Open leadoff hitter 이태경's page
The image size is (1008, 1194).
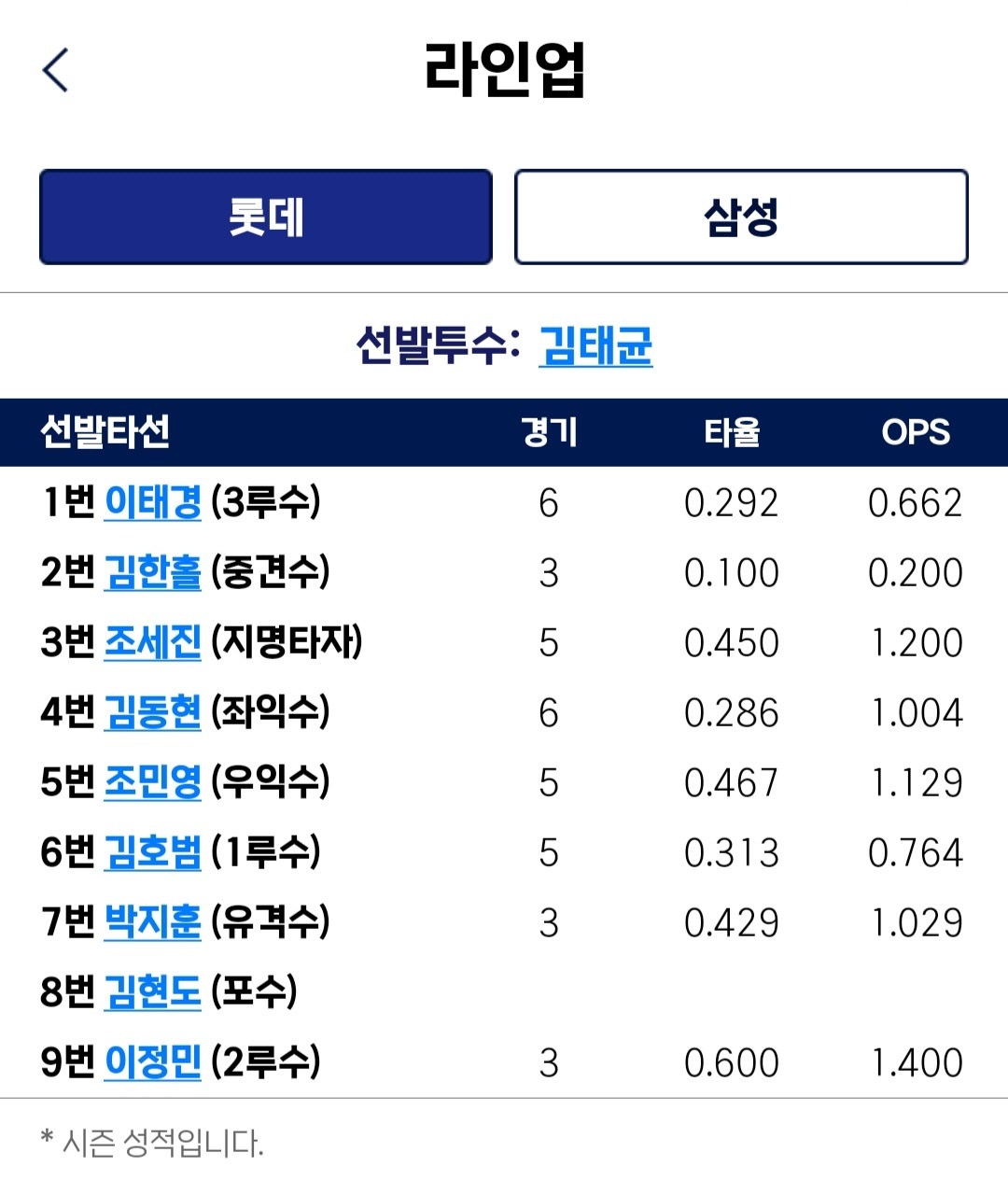[x=152, y=502]
